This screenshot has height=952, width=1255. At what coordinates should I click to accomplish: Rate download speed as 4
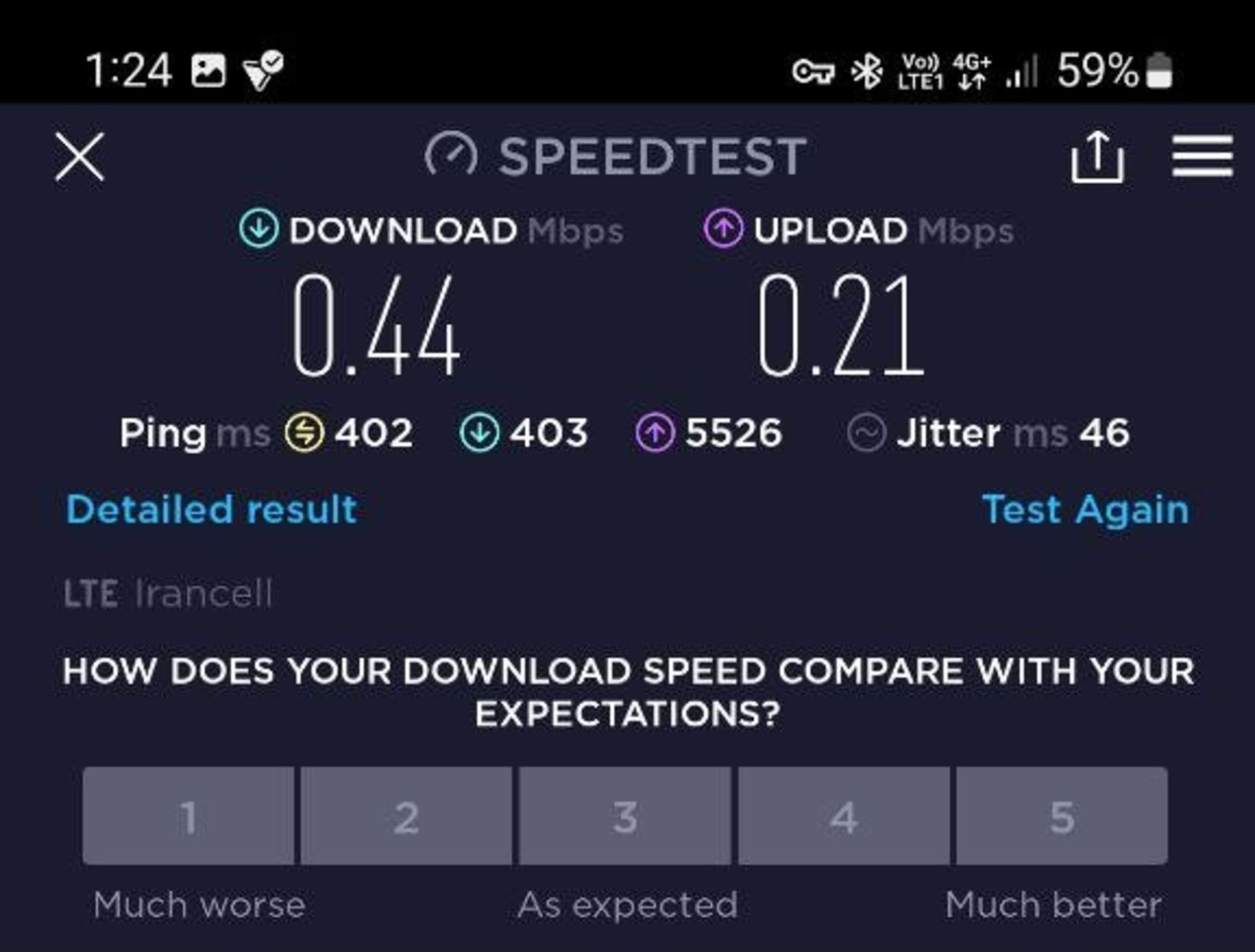coord(843,816)
